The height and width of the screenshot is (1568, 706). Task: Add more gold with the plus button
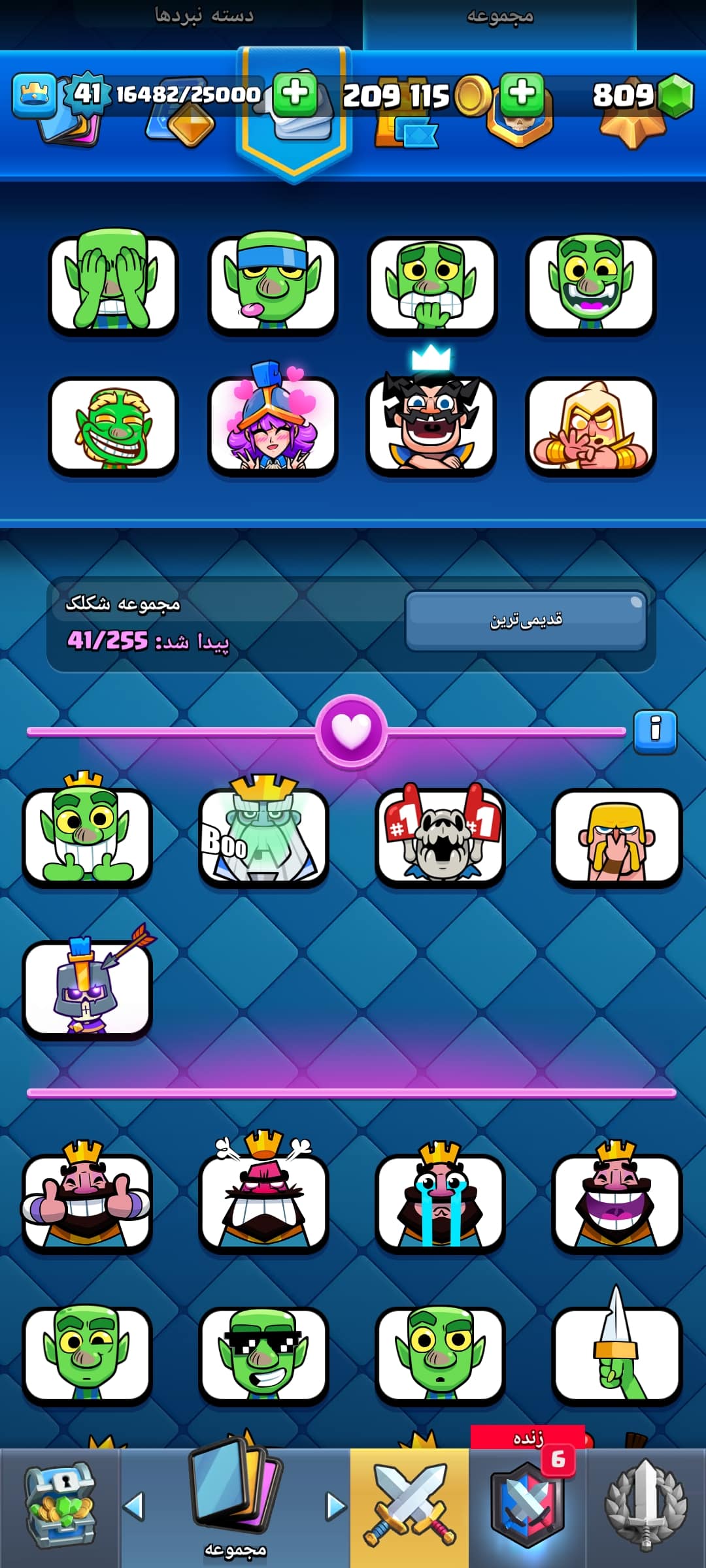pyautogui.click(x=522, y=93)
